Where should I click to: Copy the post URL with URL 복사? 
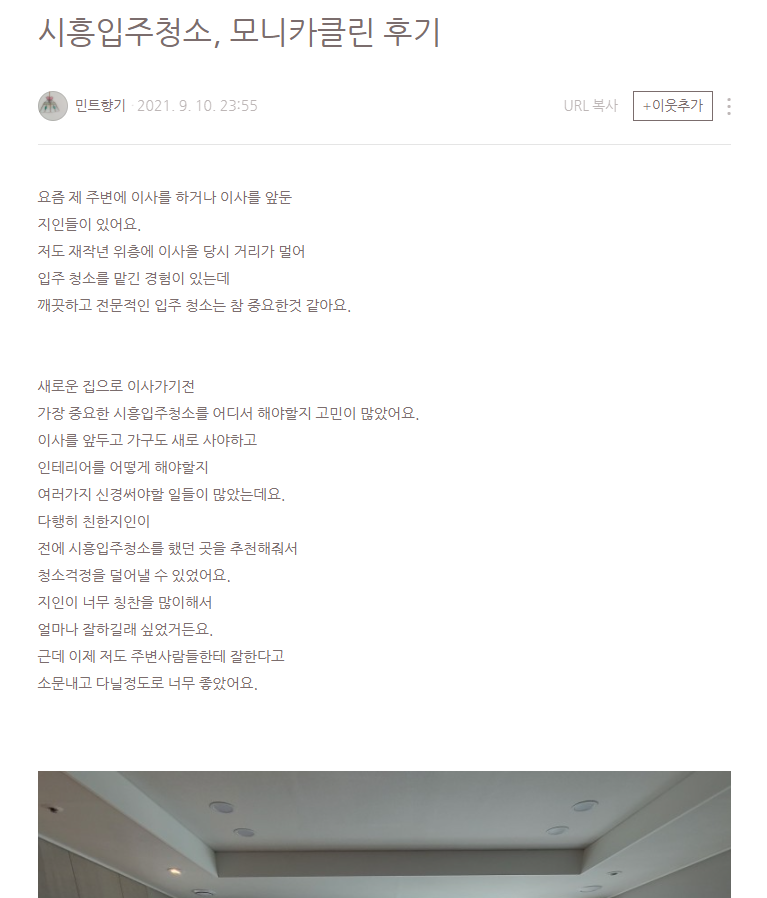click(x=590, y=106)
